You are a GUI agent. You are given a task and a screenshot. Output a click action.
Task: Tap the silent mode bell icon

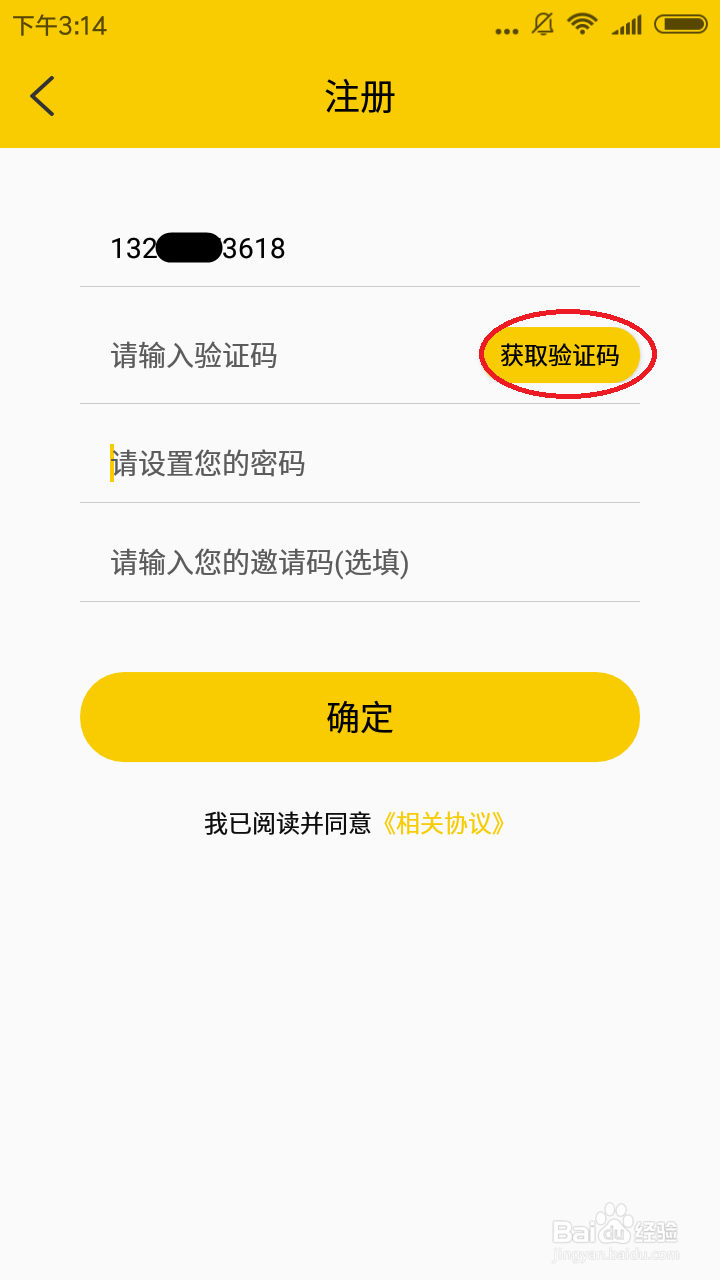click(x=541, y=24)
